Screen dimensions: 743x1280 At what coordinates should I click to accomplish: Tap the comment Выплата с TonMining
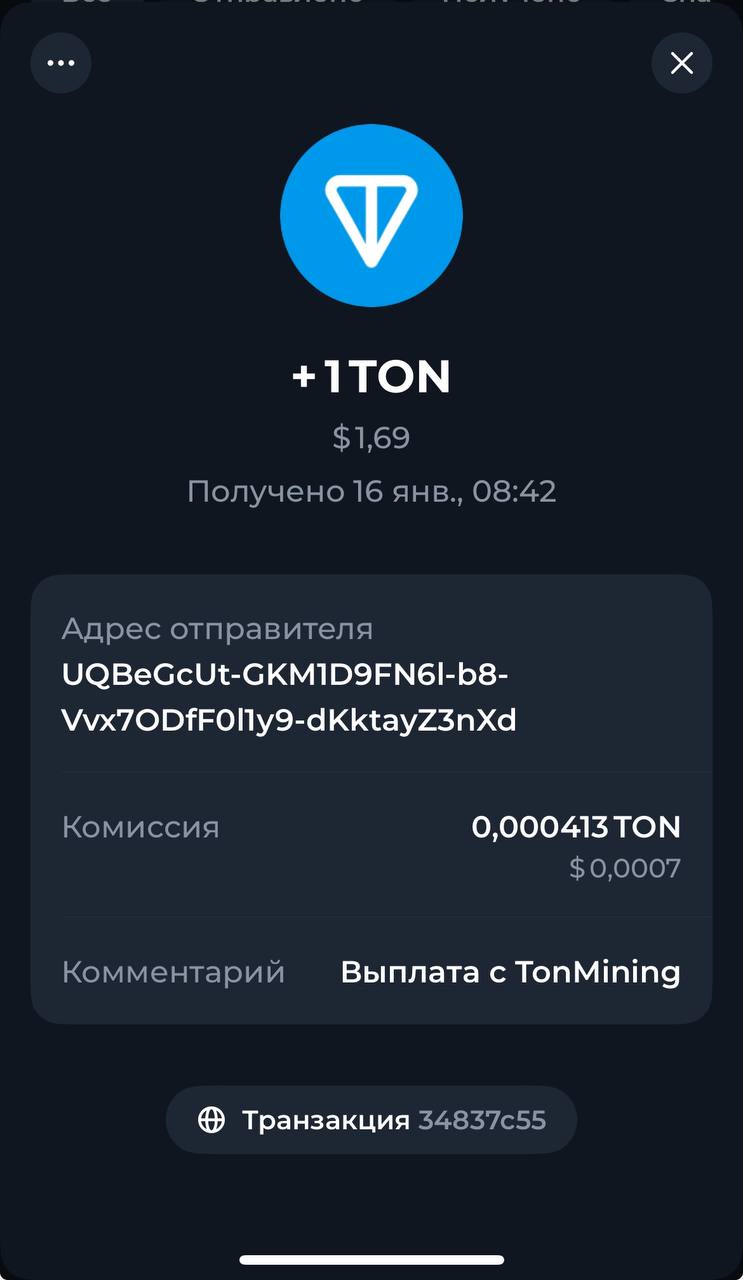509,972
